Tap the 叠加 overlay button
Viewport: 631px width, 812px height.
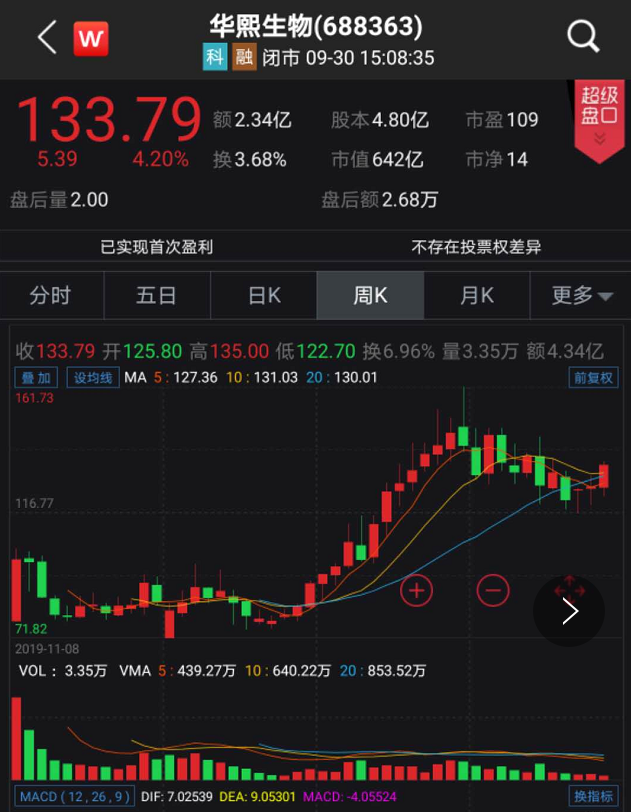click(36, 377)
